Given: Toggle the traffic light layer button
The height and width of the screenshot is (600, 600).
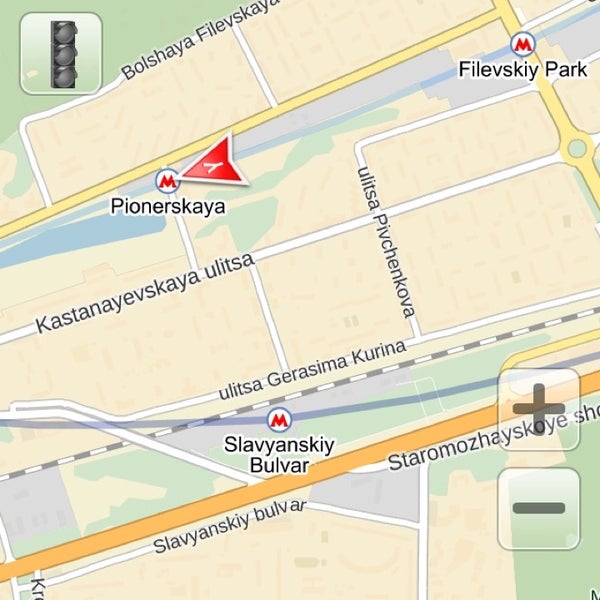Looking at the screenshot, I should click(x=61, y=53).
